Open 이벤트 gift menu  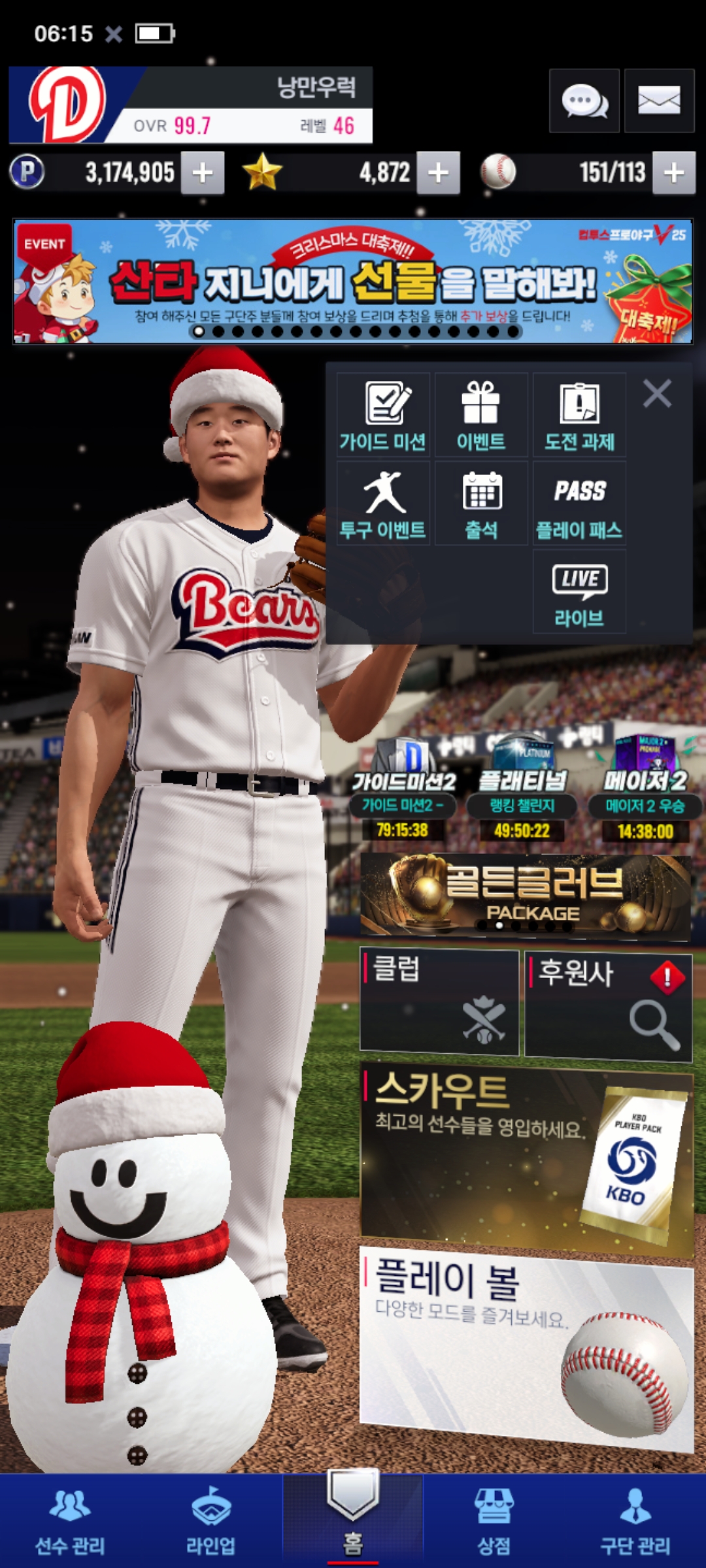coord(481,415)
